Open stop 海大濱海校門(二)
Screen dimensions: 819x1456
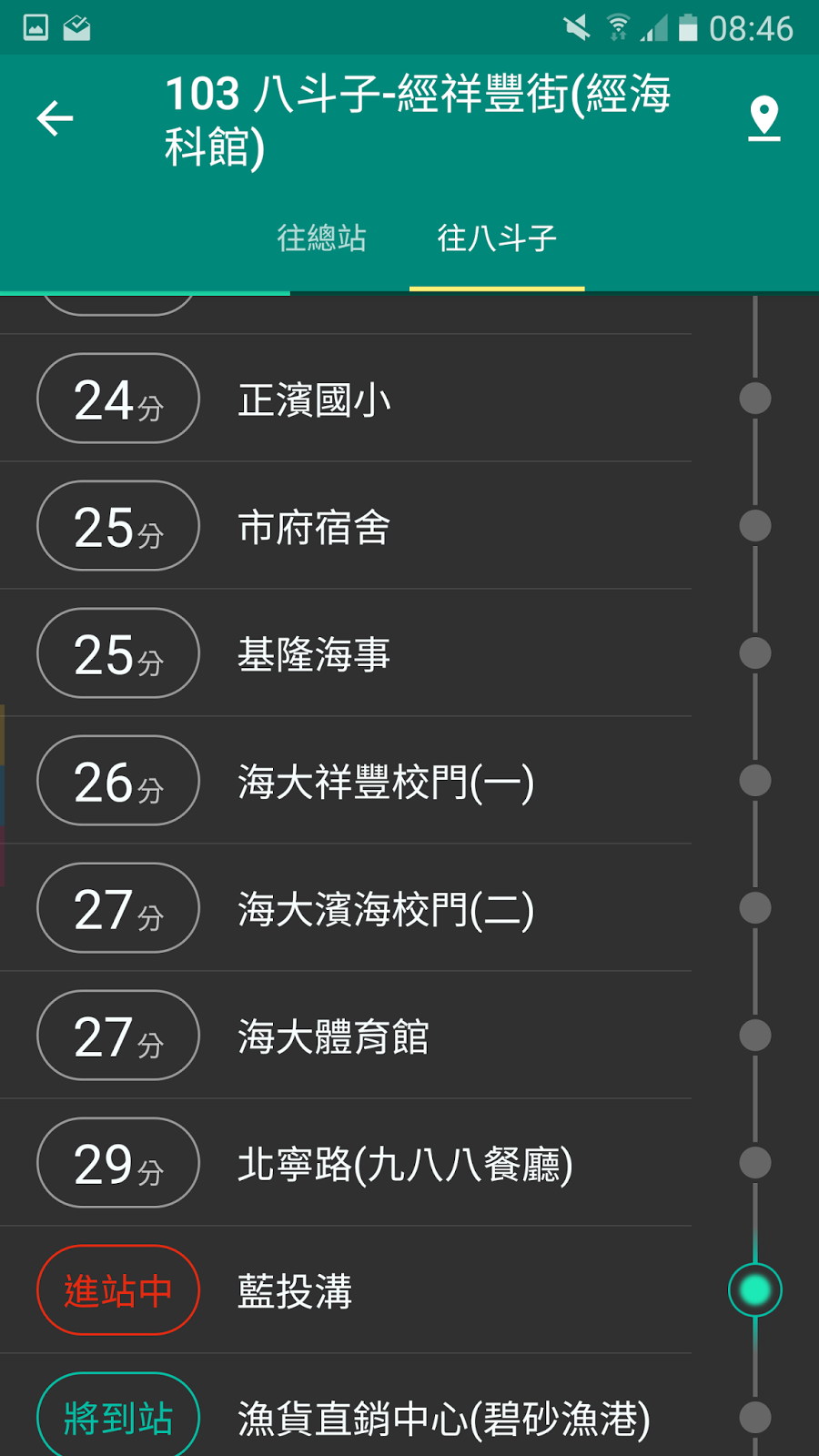point(346,907)
